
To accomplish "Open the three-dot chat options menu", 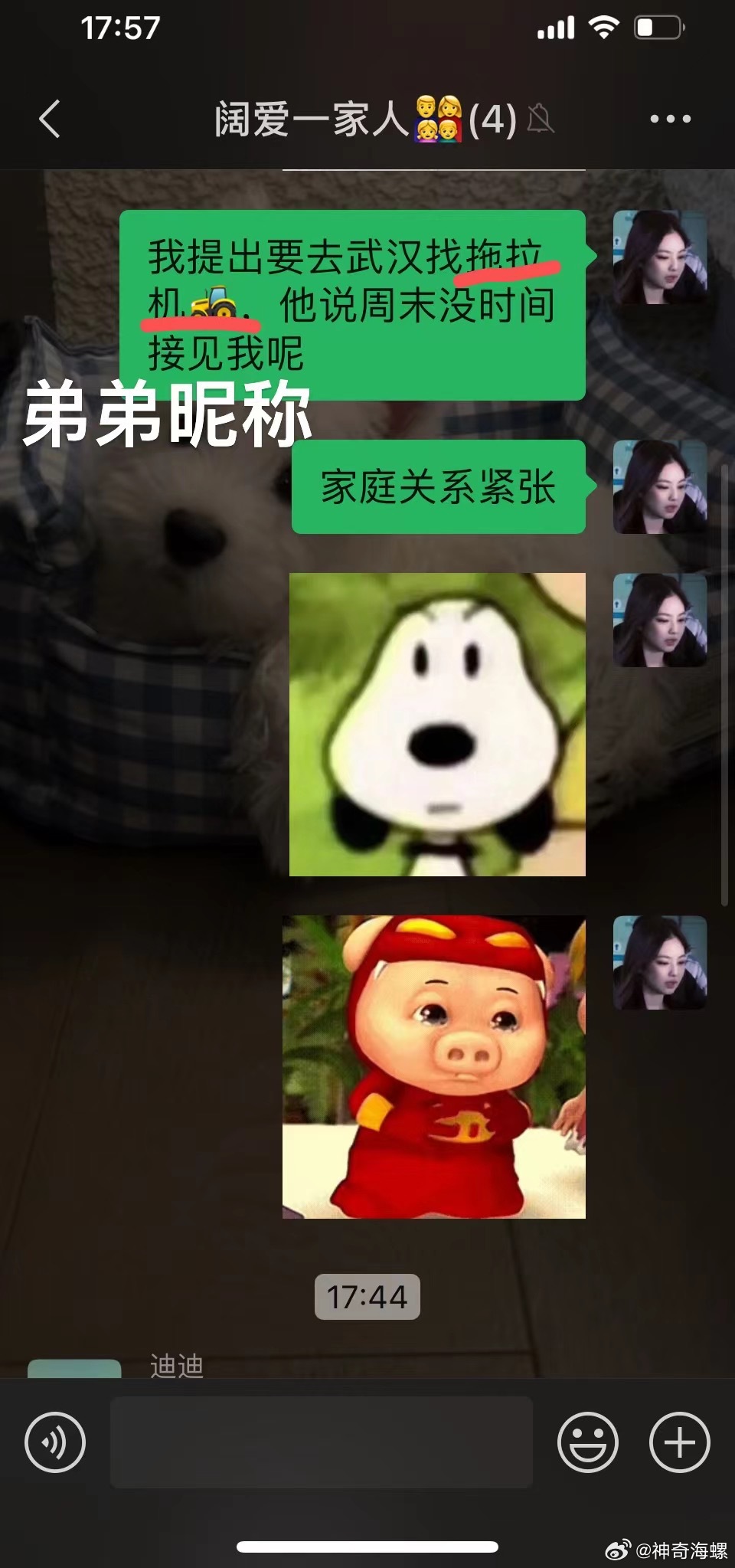I will (x=670, y=119).
